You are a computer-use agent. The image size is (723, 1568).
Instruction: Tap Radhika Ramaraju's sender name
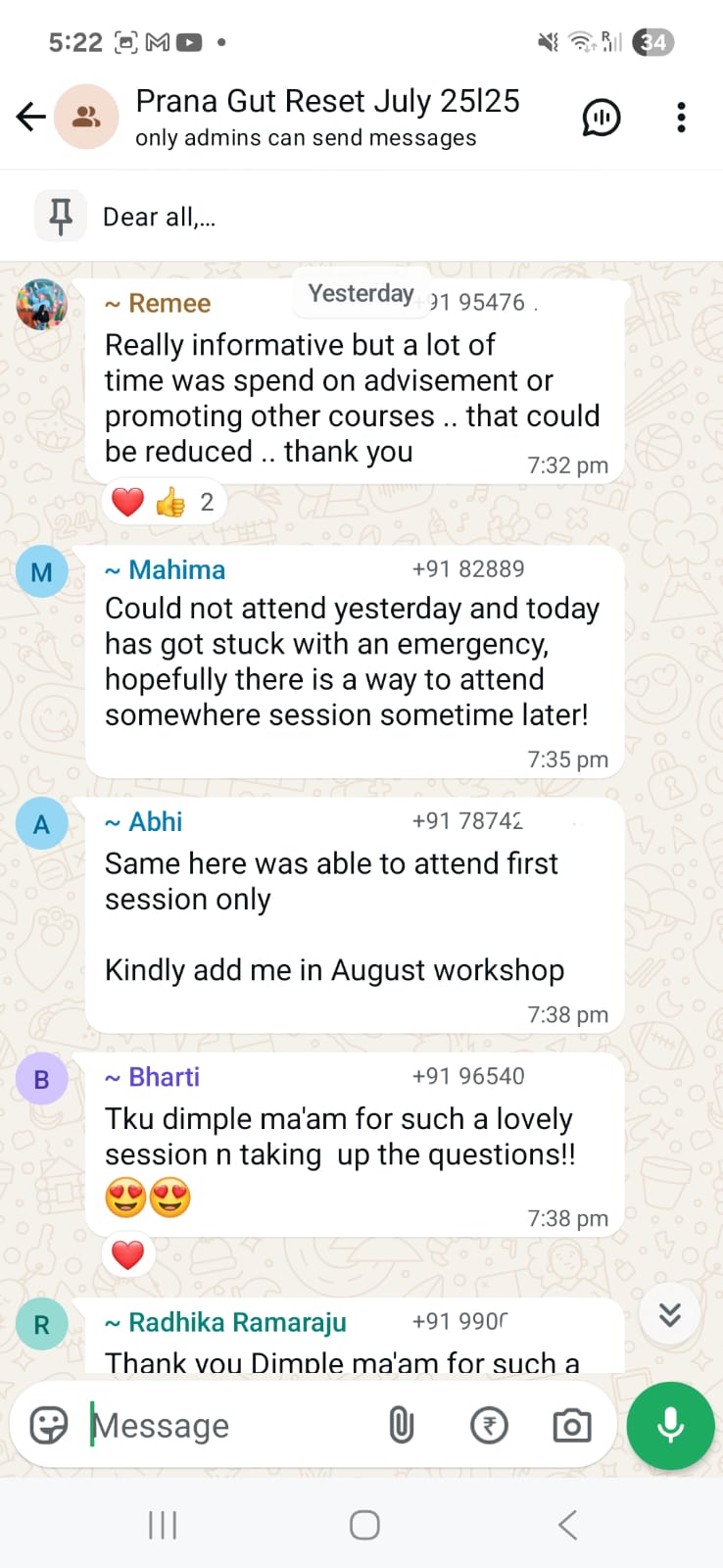pyautogui.click(x=236, y=1322)
